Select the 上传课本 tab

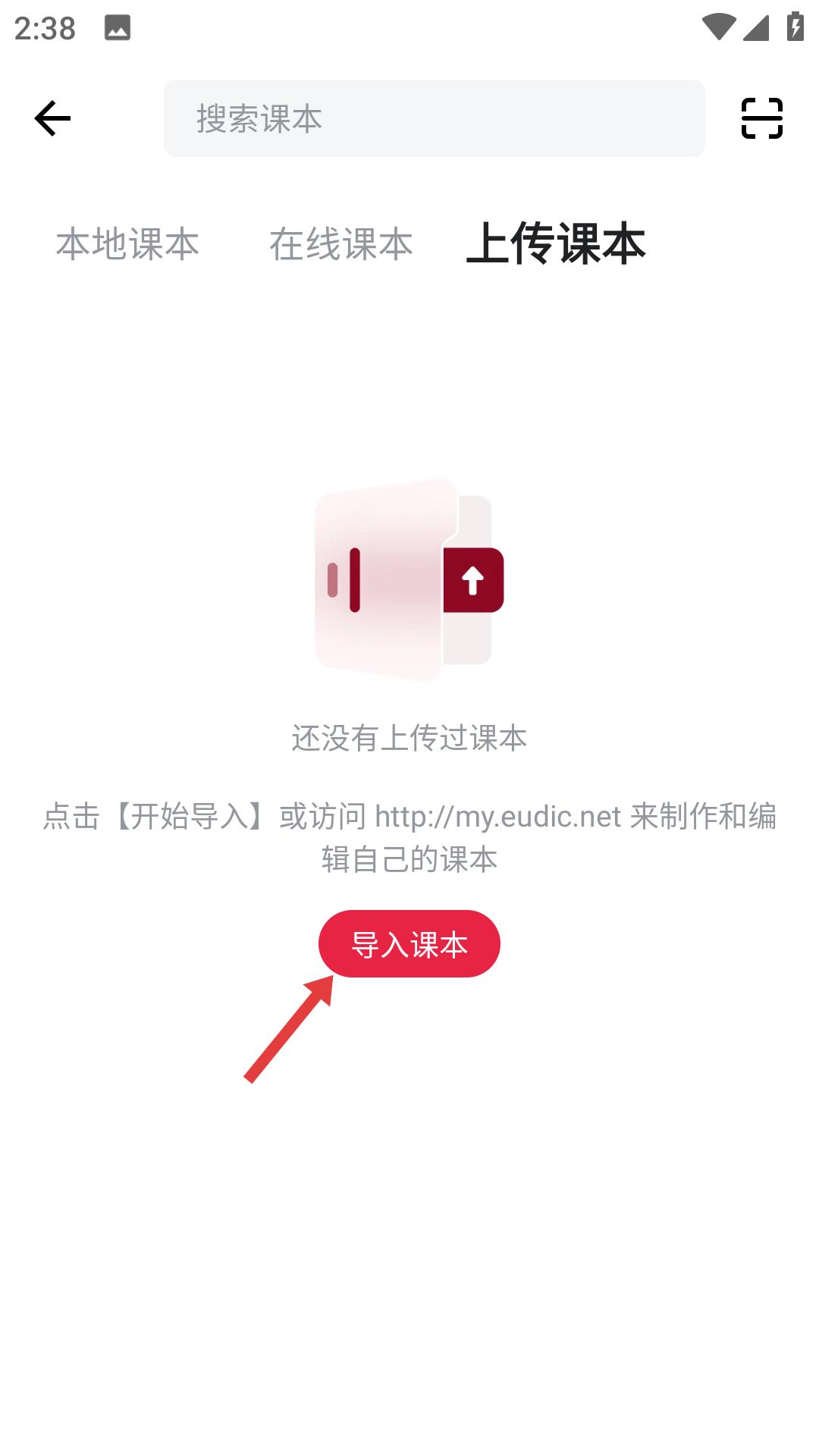tap(557, 243)
